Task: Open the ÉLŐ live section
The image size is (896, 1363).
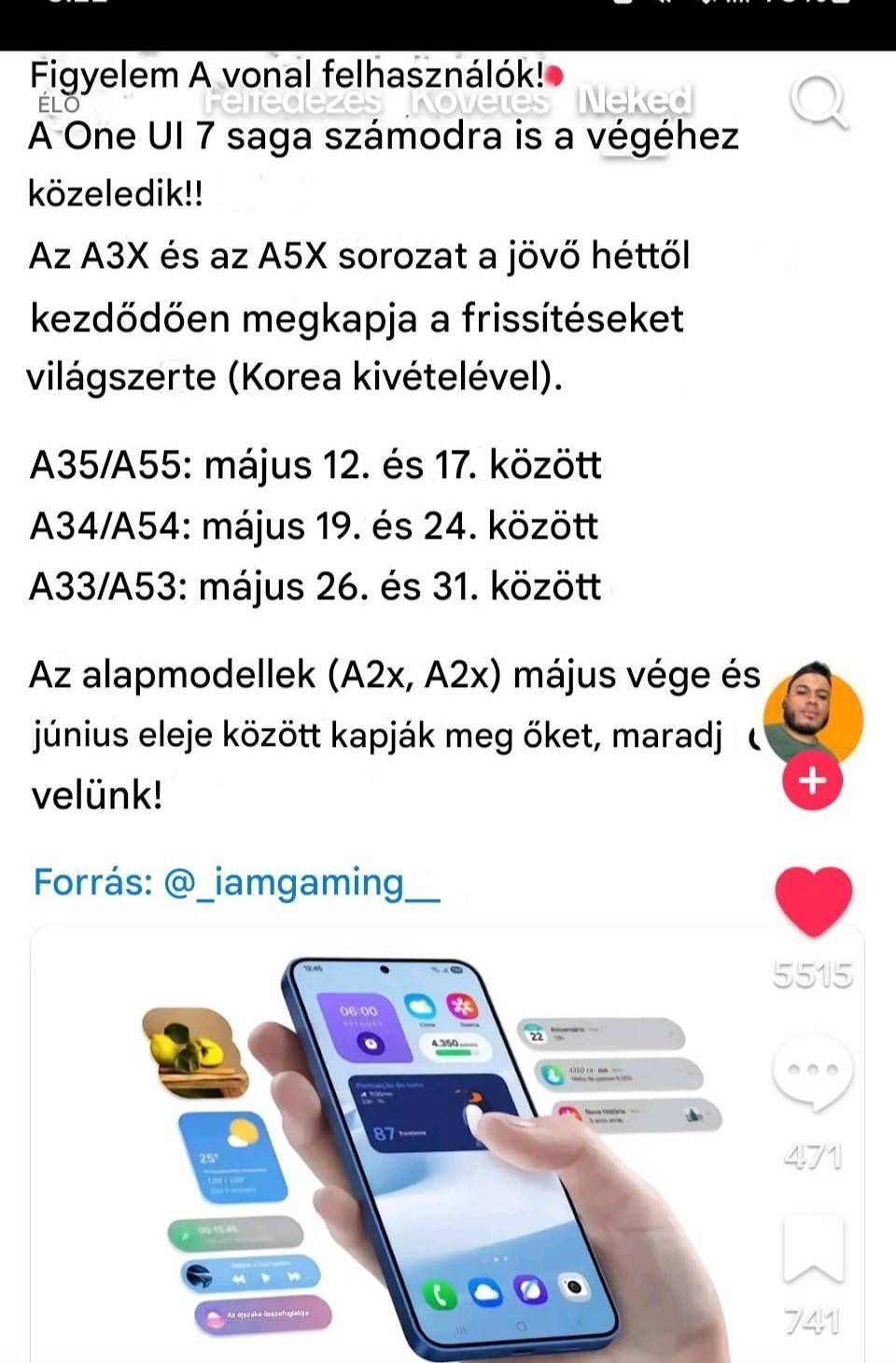Action: pos(60,106)
